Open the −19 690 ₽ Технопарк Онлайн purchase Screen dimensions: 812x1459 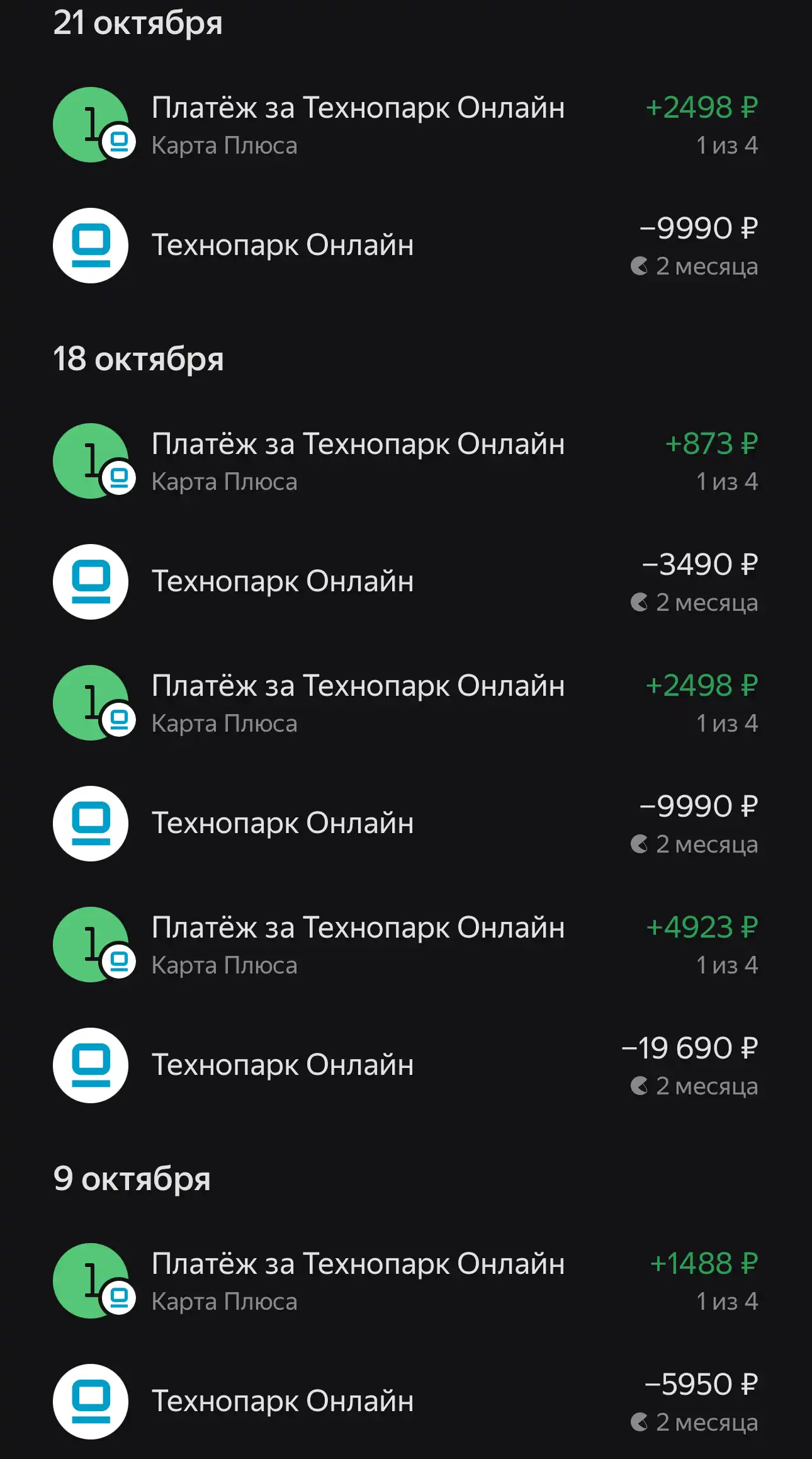[406, 1065]
